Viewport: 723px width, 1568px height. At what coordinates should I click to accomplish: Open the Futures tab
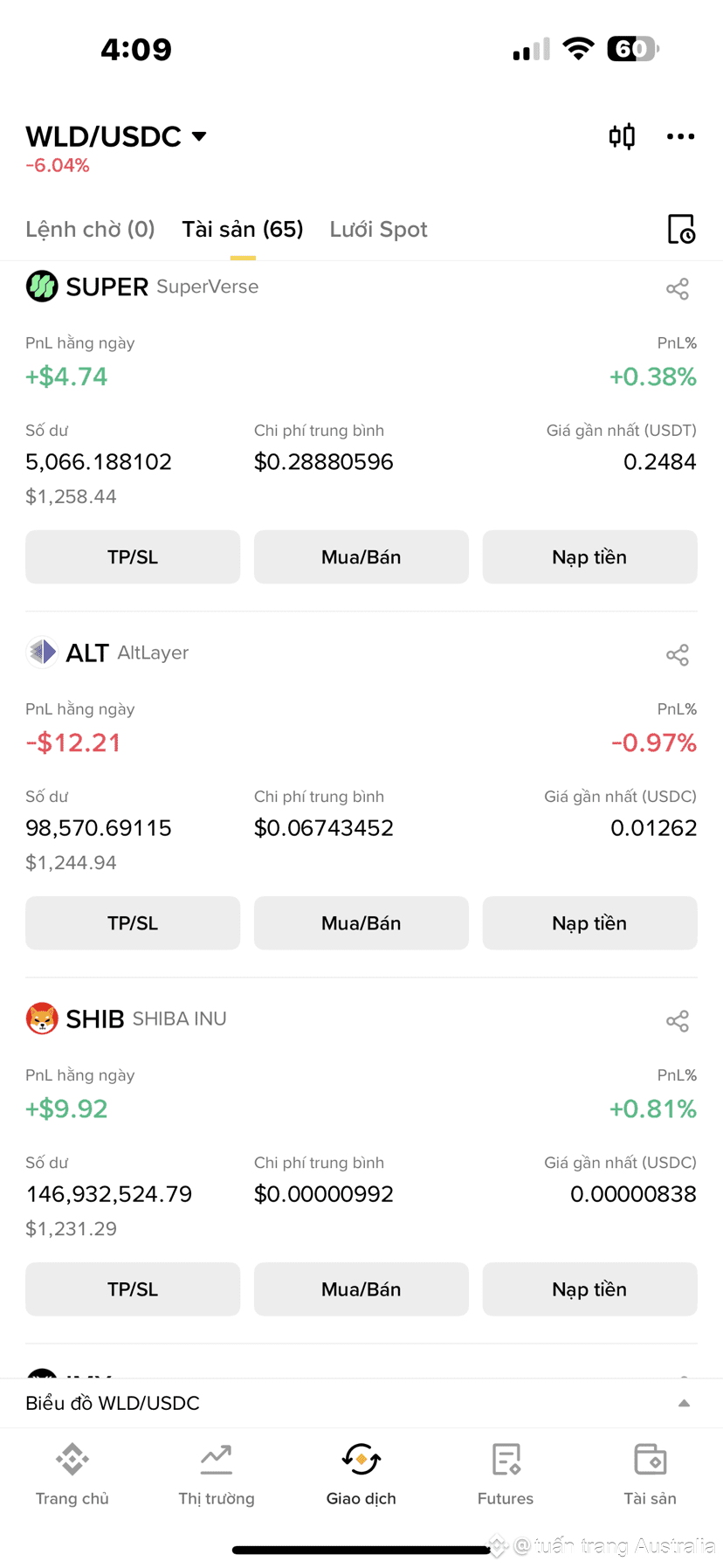[506, 1475]
